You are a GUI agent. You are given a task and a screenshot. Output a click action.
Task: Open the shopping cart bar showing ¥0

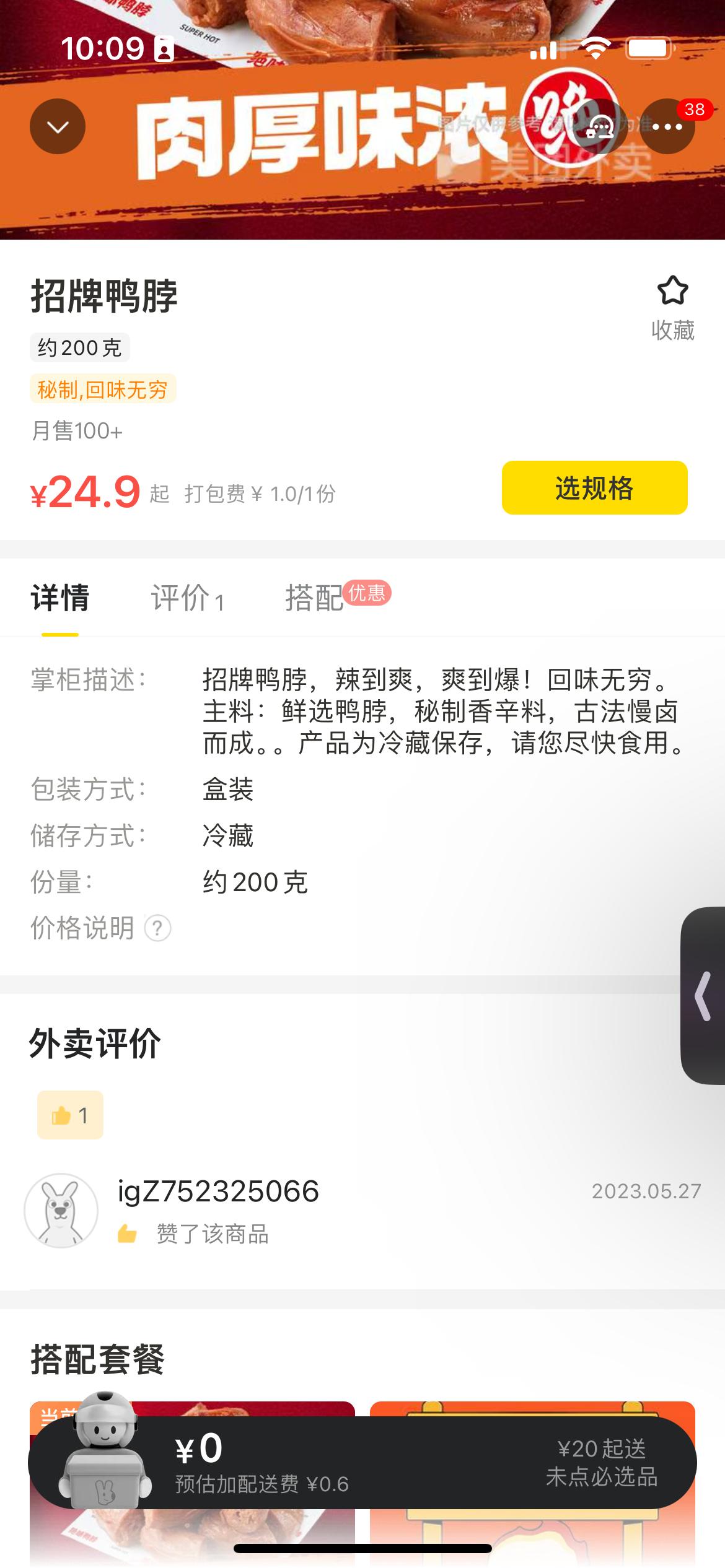click(362, 1462)
